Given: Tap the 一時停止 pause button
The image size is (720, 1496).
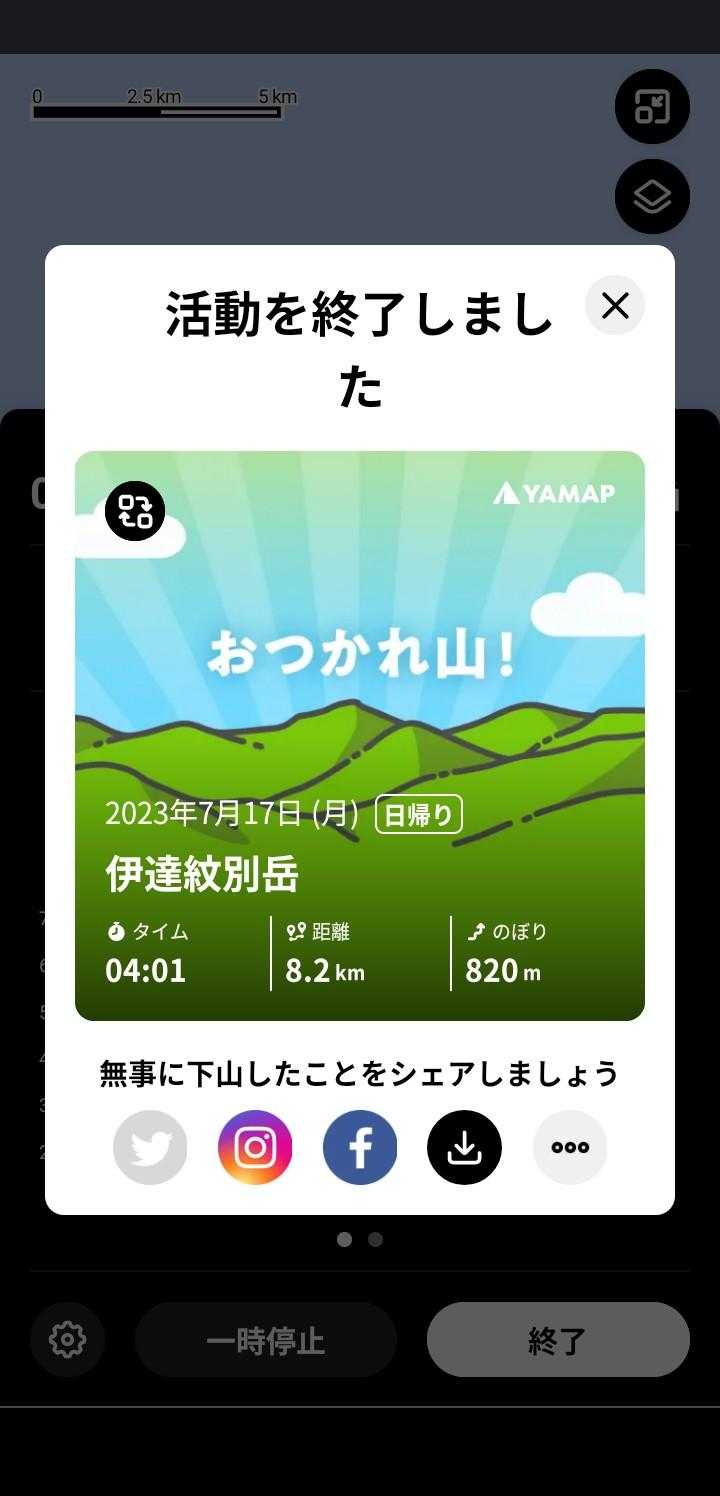Looking at the screenshot, I should pyautogui.click(x=266, y=1340).
